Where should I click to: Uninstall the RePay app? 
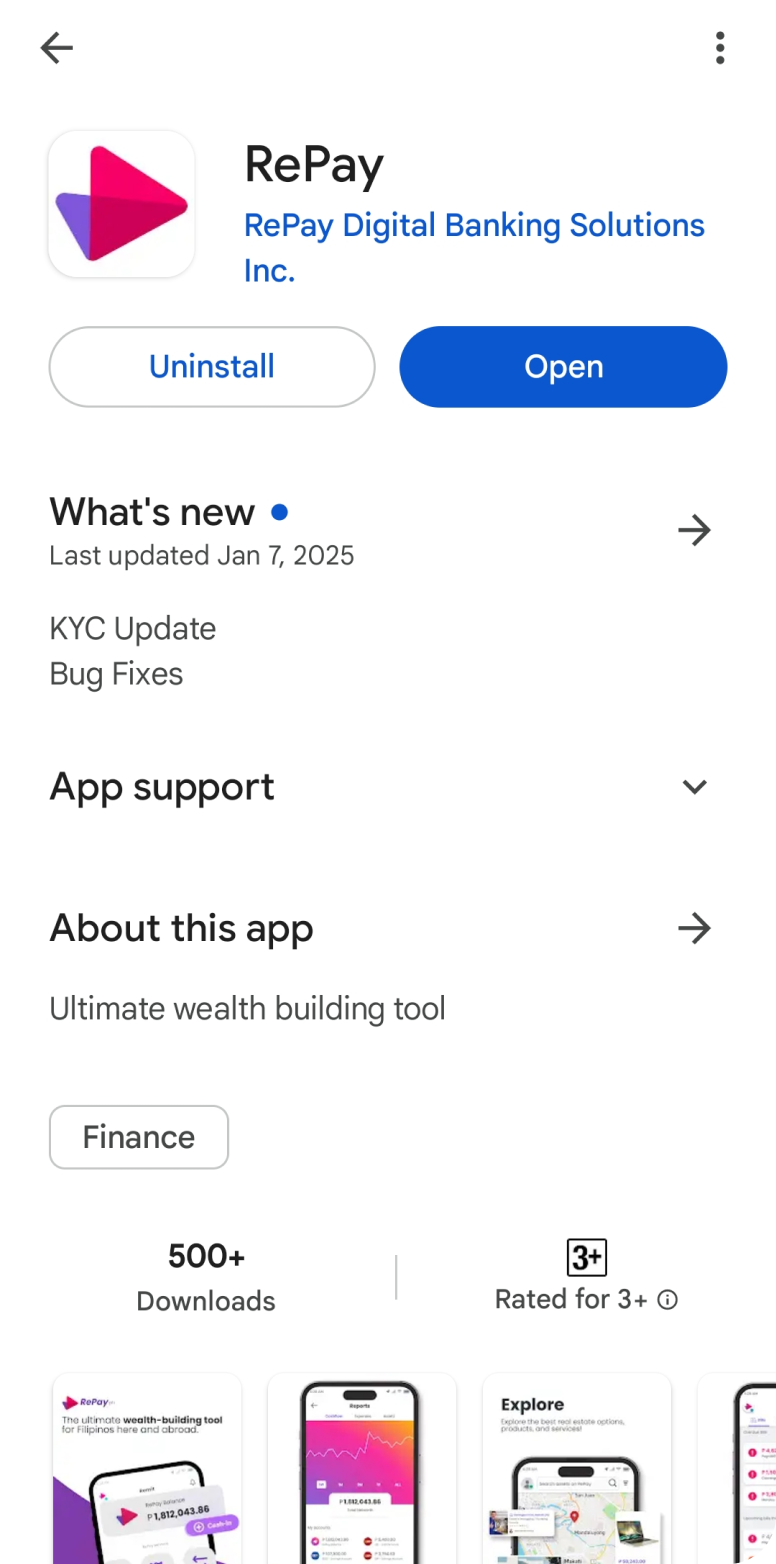pos(212,367)
